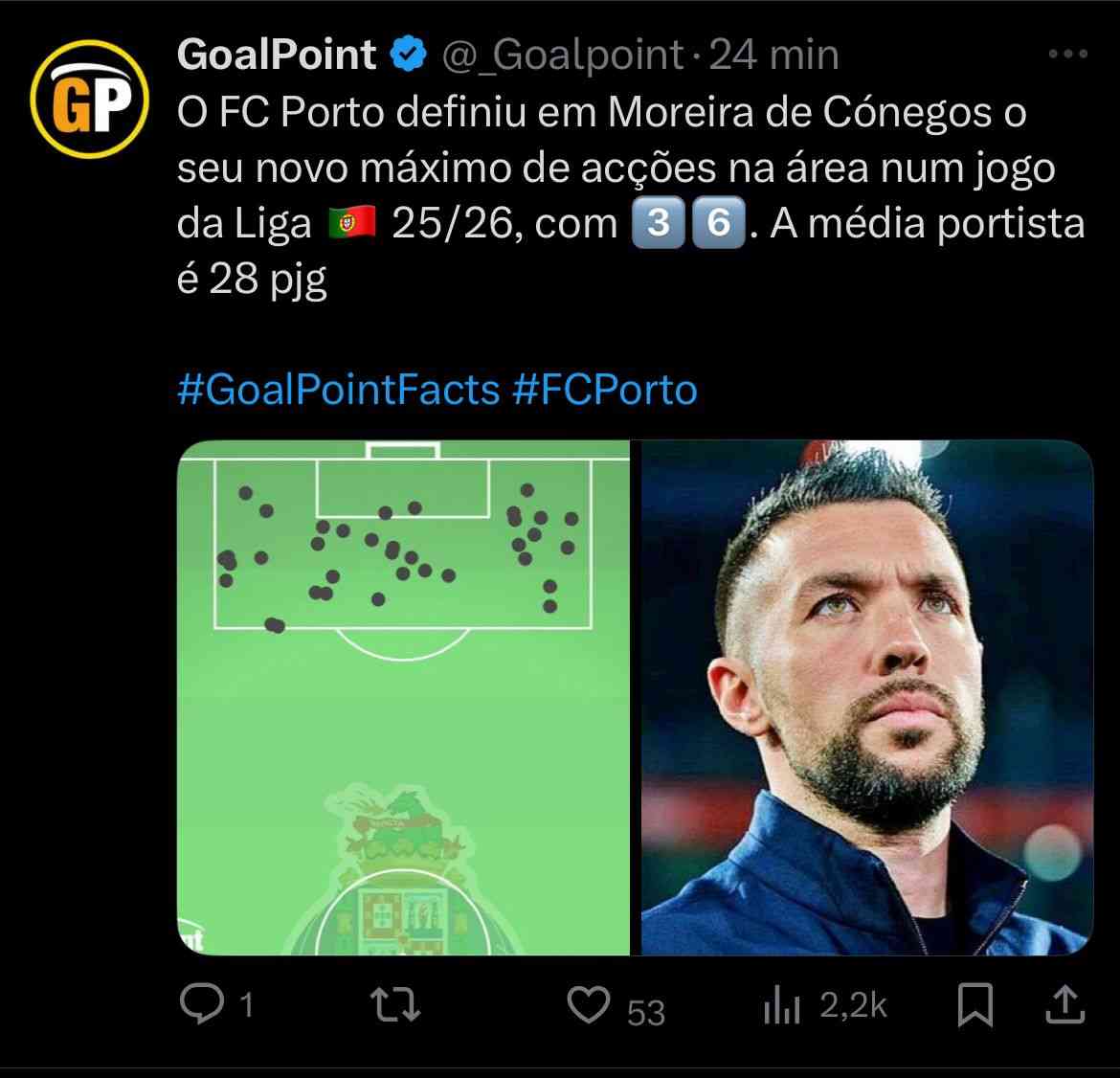1120x1078 pixels.
Task: Open the #GoalPointFacts hashtag
Action: click(339, 390)
